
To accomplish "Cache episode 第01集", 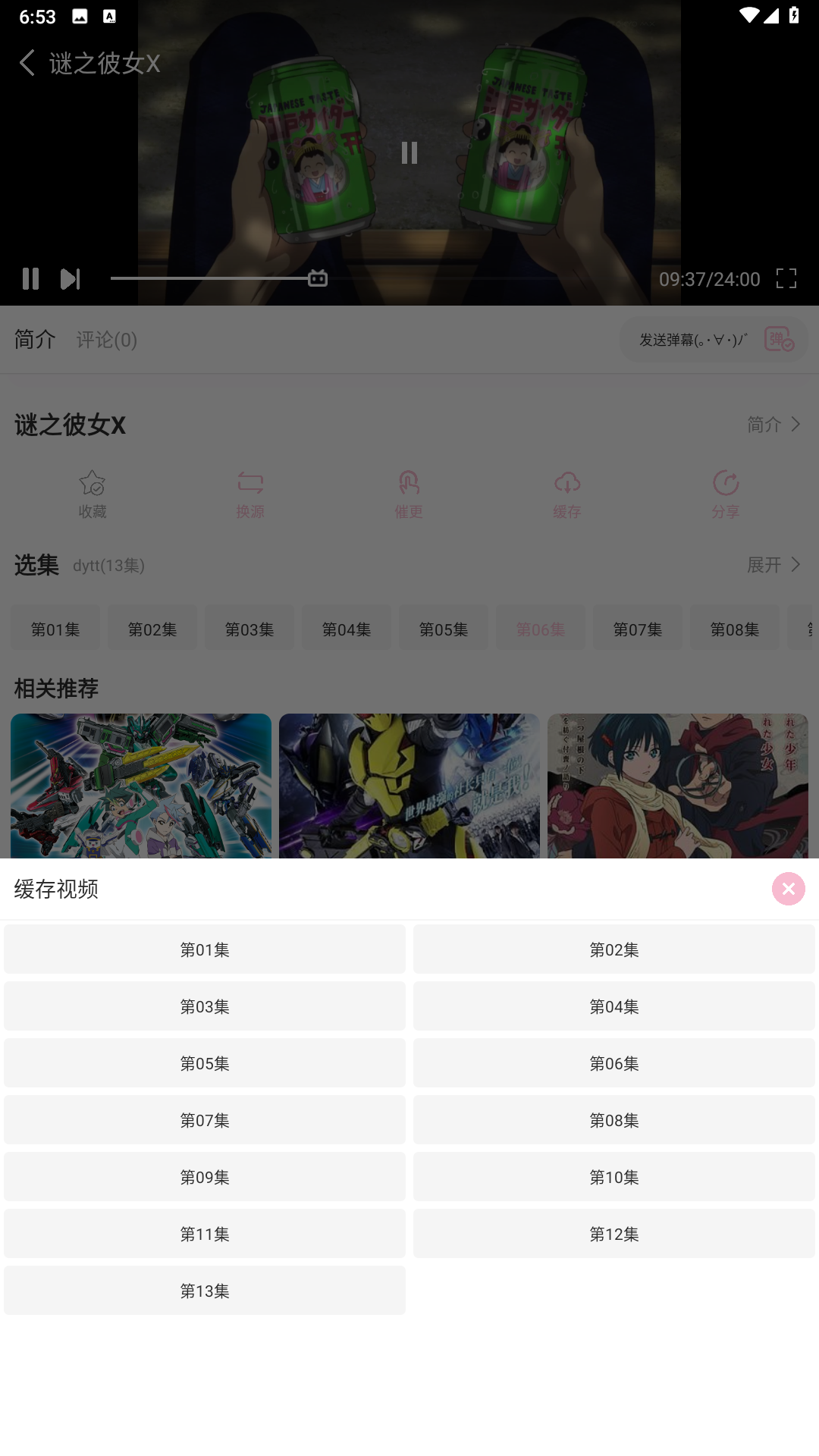I will point(205,949).
